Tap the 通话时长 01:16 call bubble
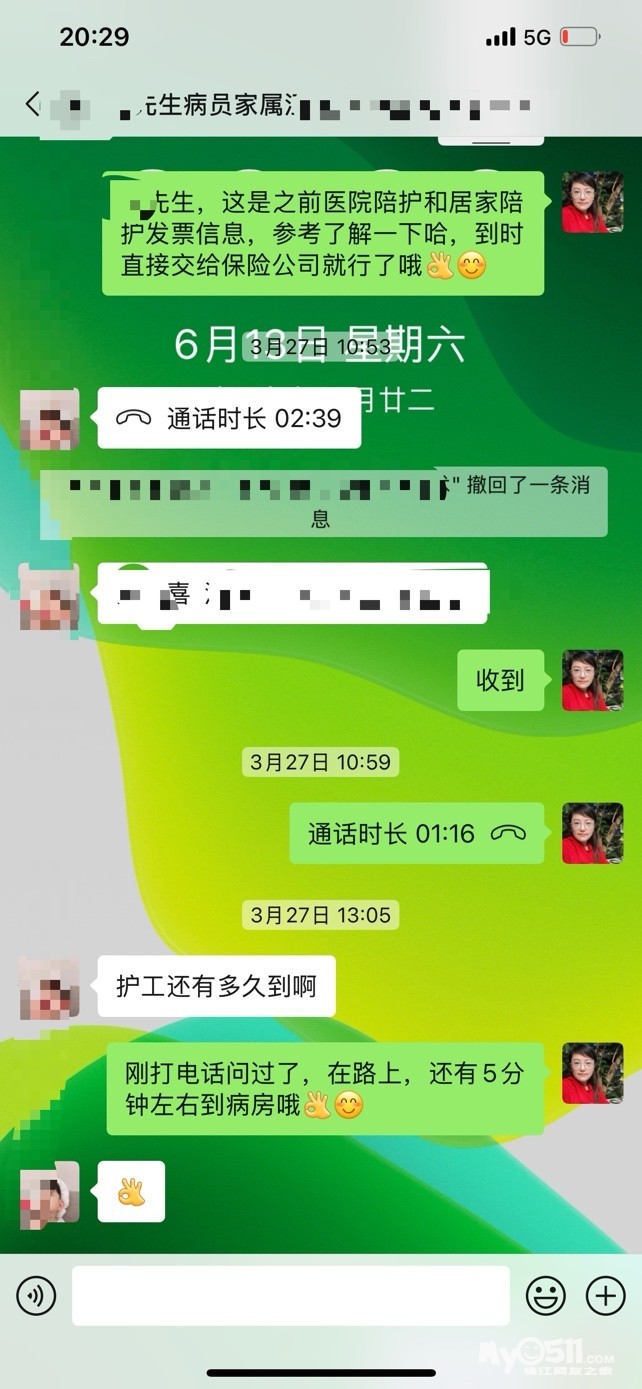This screenshot has height=1389, width=642. click(417, 833)
